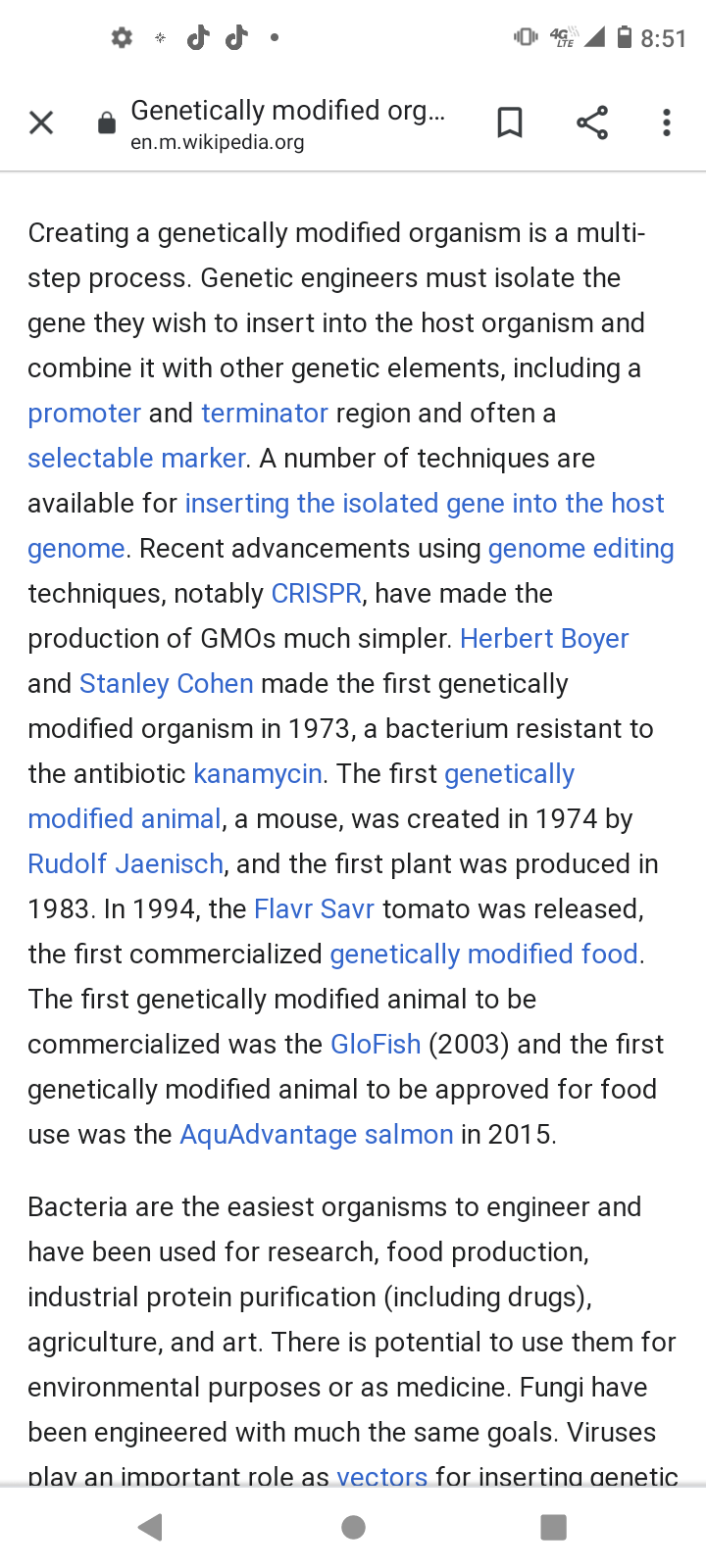
Task: Go to the home screen
Action: point(353,1527)
